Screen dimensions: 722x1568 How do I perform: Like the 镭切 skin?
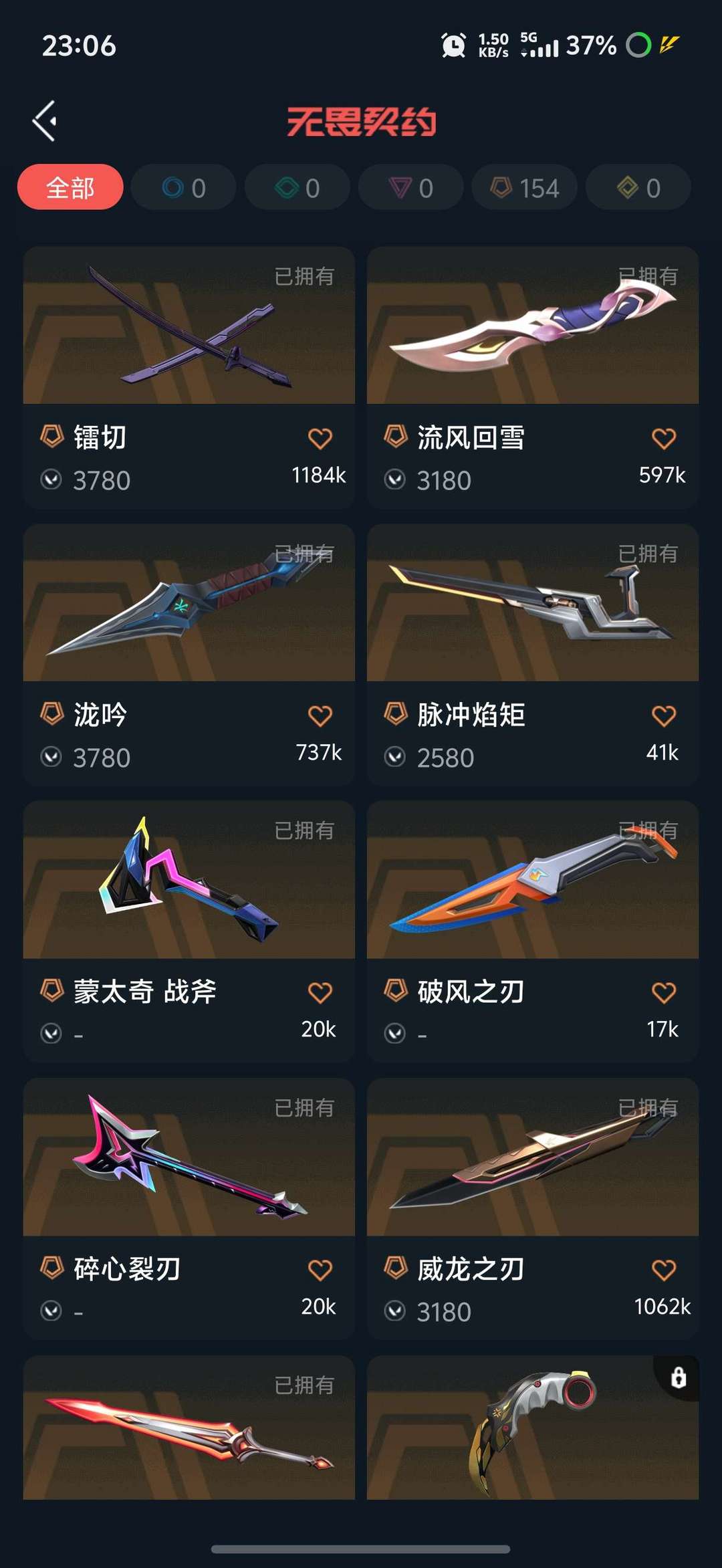pos(320,439)
